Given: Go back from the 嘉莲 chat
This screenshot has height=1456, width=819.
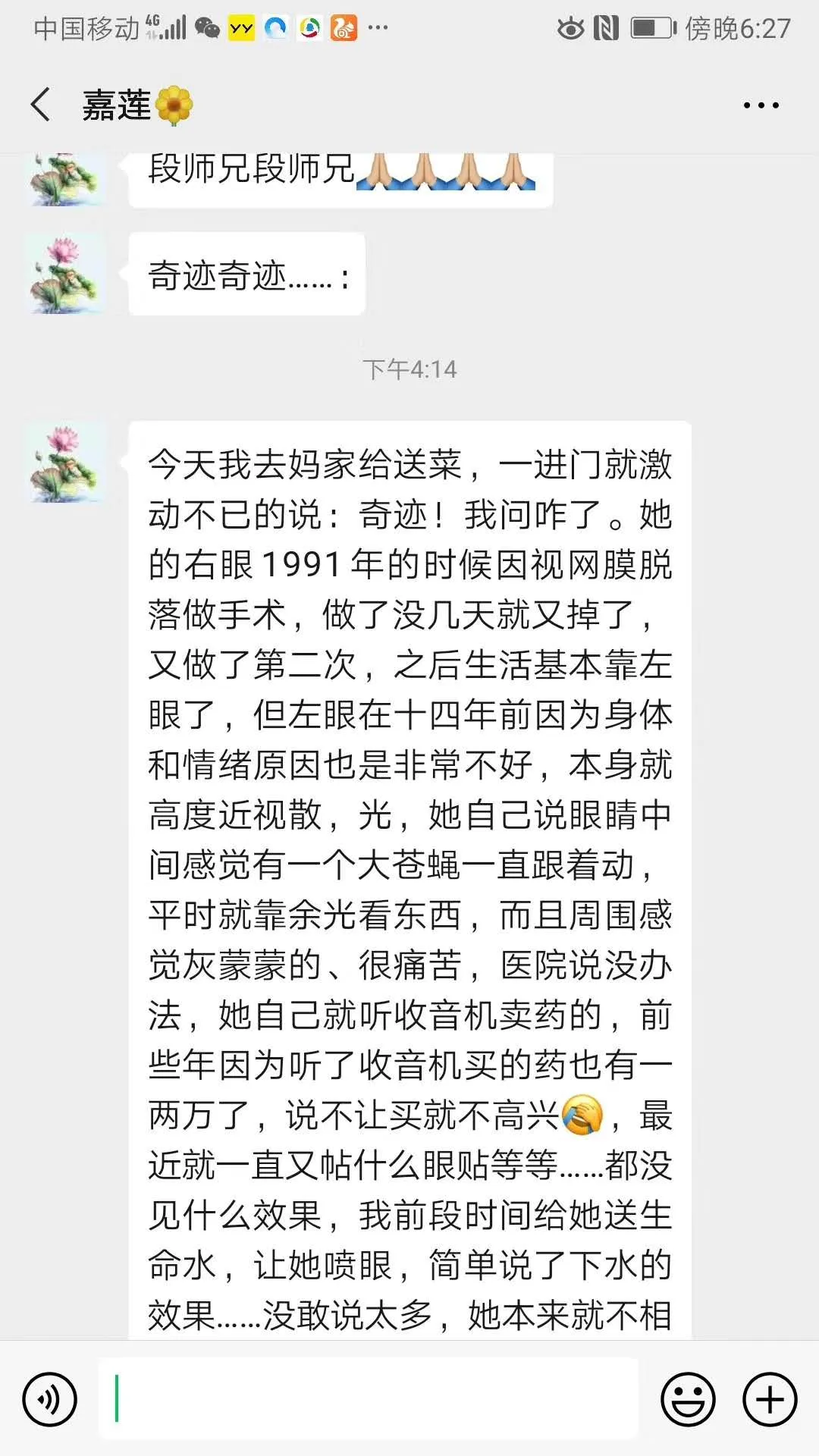Looking at the screenshot, I should point(41,105).
